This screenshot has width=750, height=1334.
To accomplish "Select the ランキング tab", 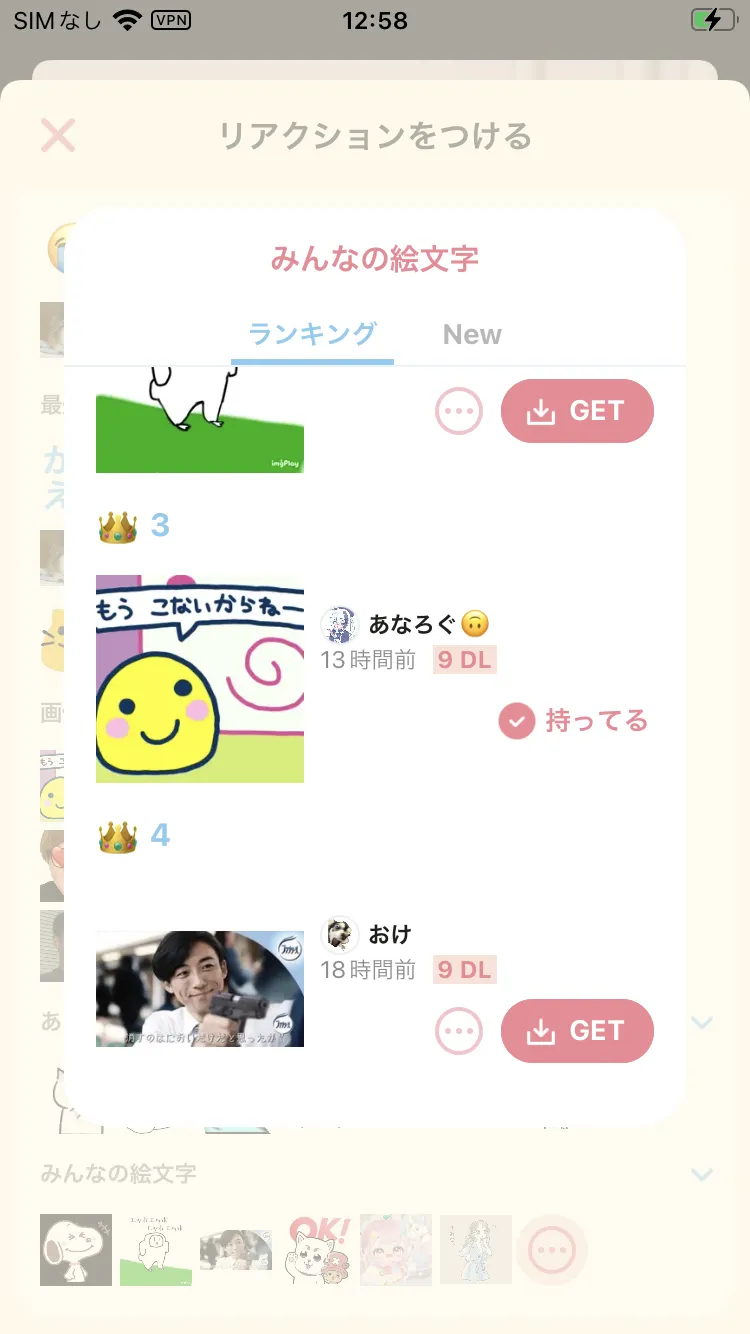I will (312, 334).
